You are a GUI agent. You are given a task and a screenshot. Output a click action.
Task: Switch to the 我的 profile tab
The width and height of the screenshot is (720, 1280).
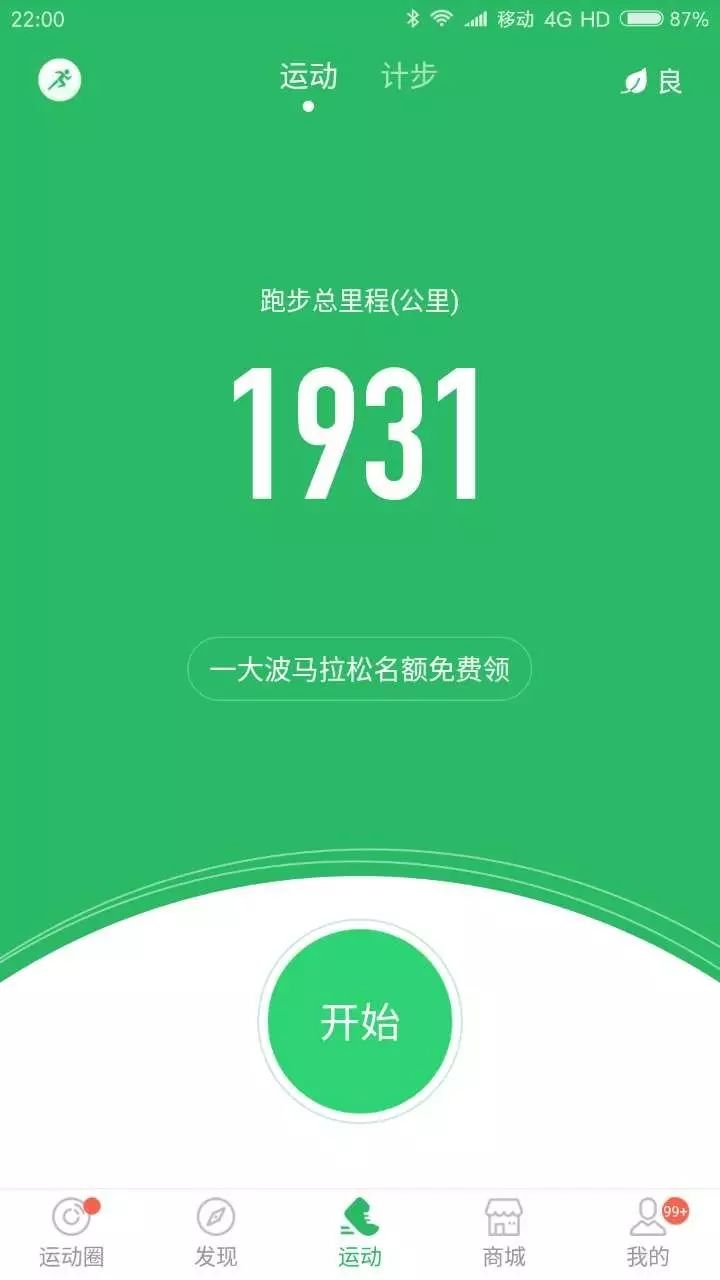coord(648,1233)
